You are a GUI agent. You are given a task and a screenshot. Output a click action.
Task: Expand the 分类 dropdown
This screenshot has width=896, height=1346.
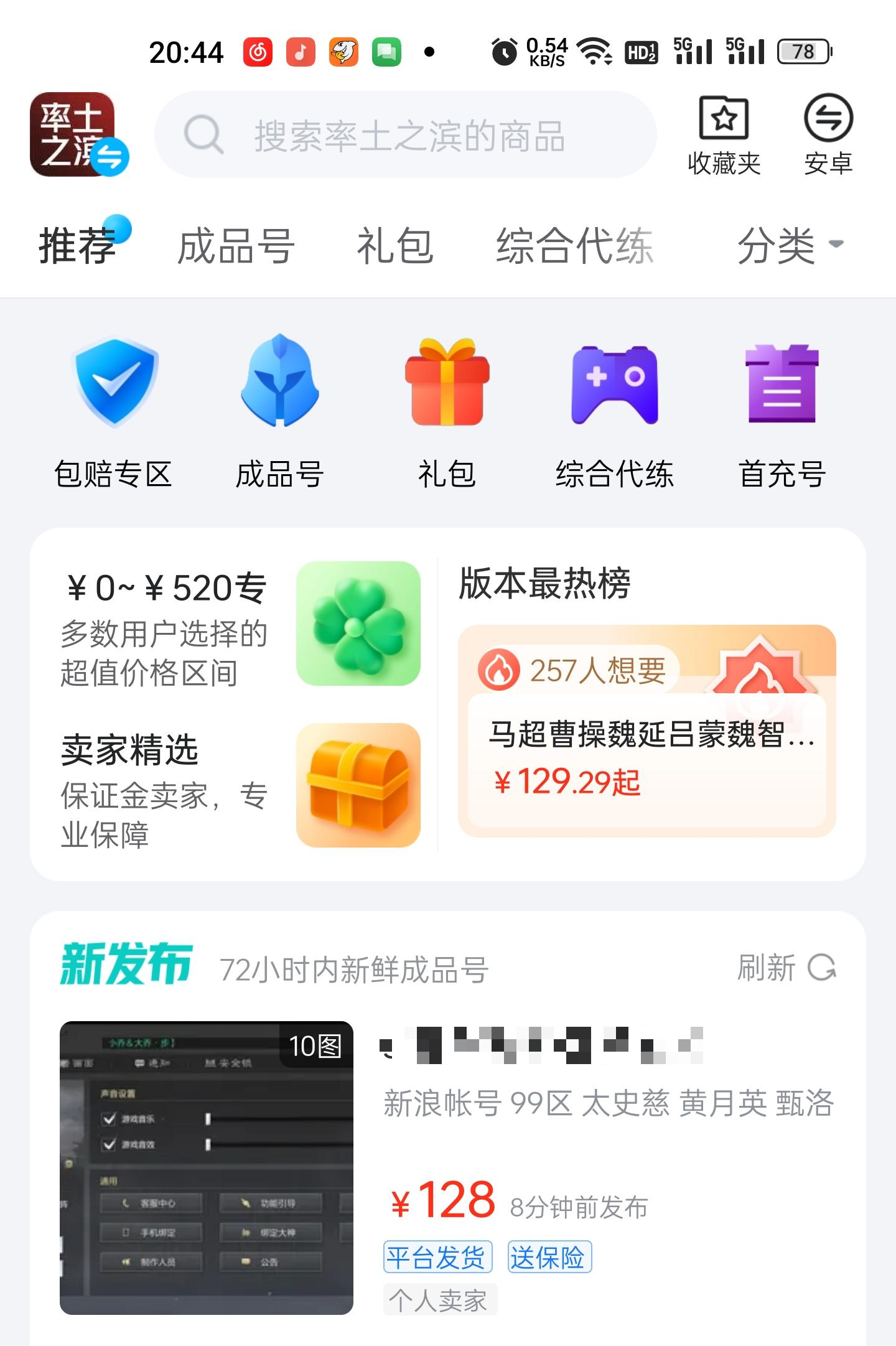tap(789, 246)
